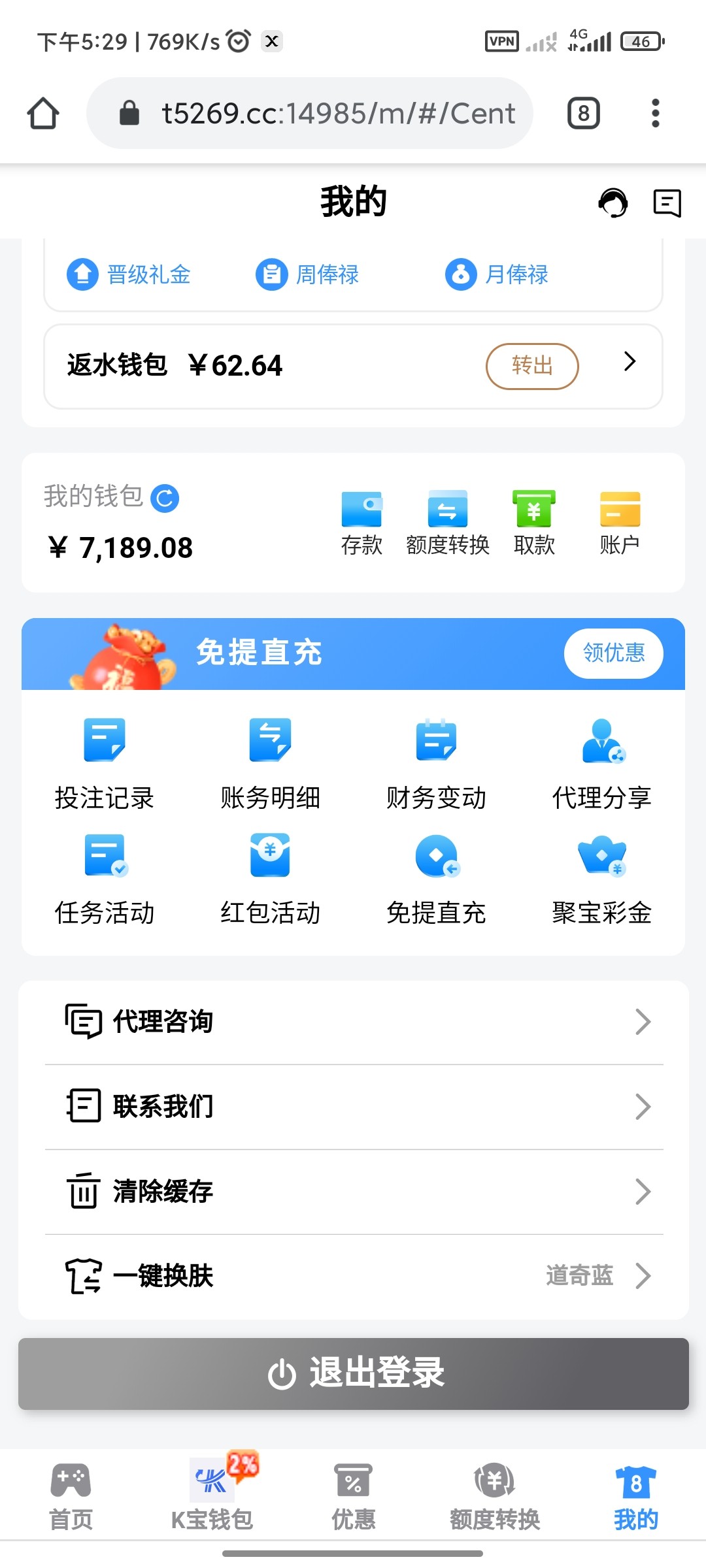
Task: Expand the 代理咨询 row chevron
Action: pos(643,1021)
